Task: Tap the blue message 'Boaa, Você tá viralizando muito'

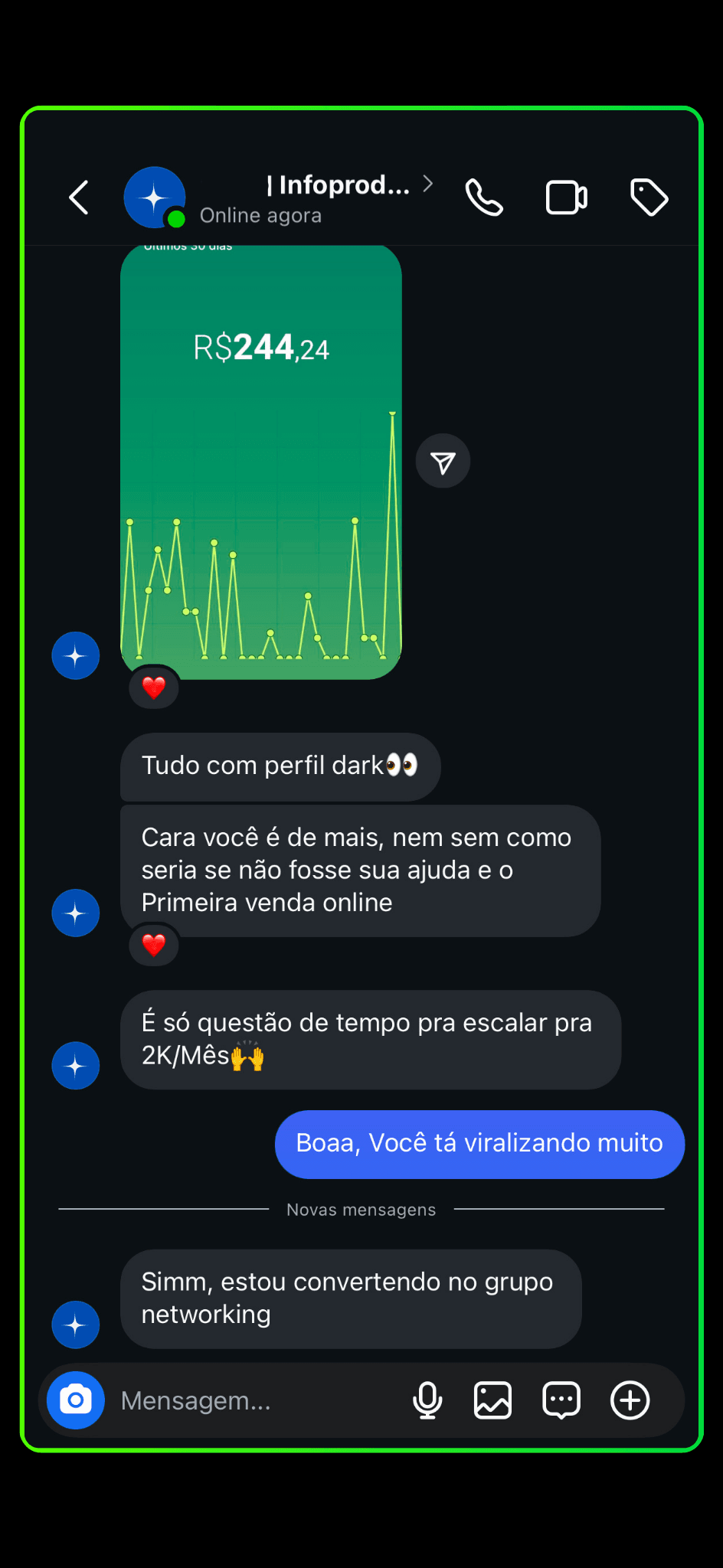Action: (479, 1143)
